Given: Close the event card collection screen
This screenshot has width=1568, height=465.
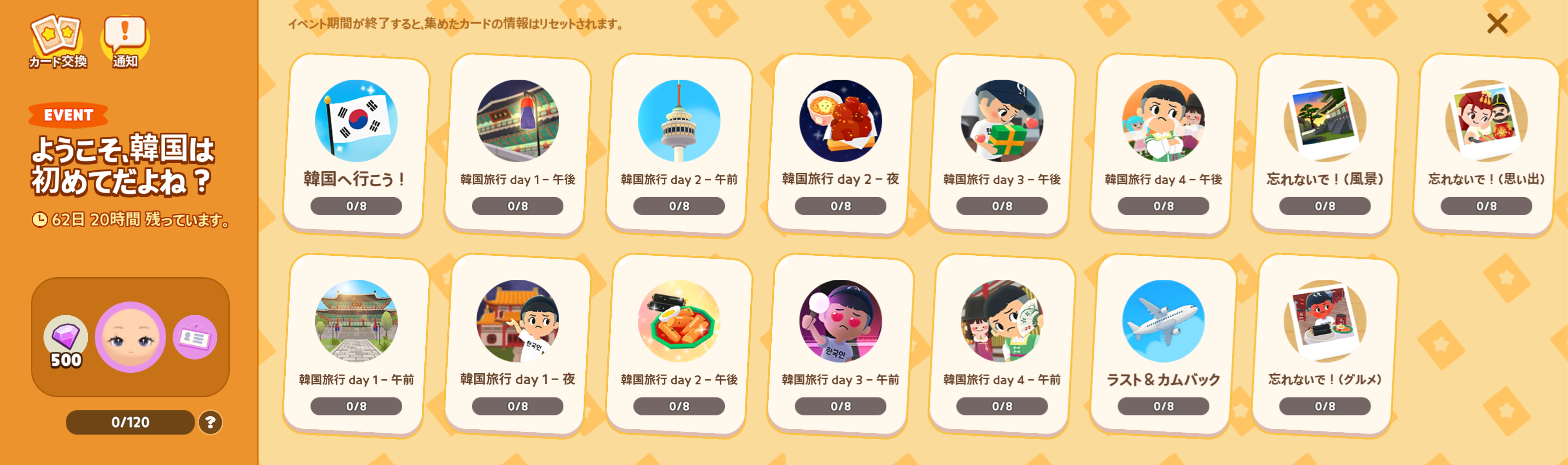Looking at the screenshot, I should coord(1496,25).
